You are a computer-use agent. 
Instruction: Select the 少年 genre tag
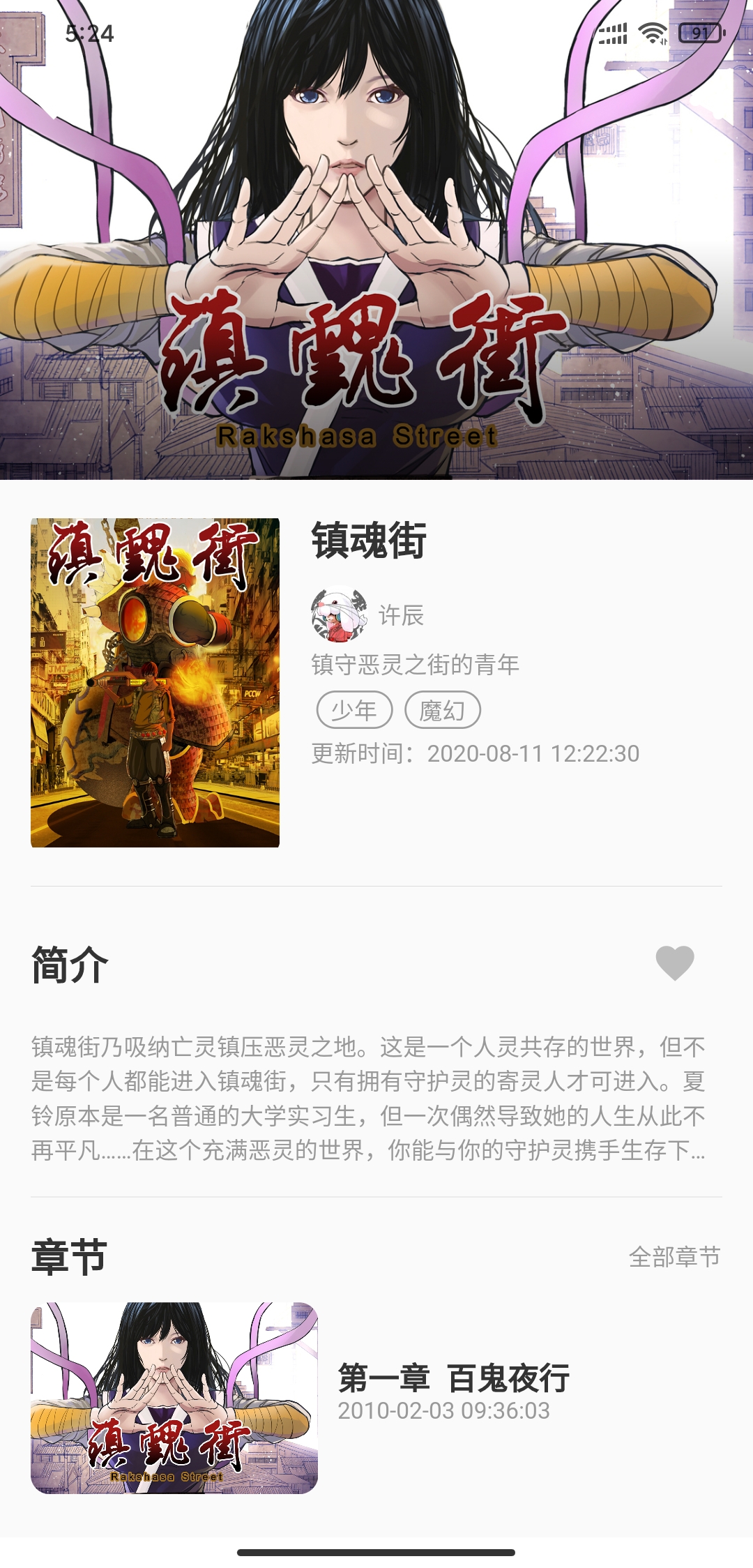click(354, 711)
